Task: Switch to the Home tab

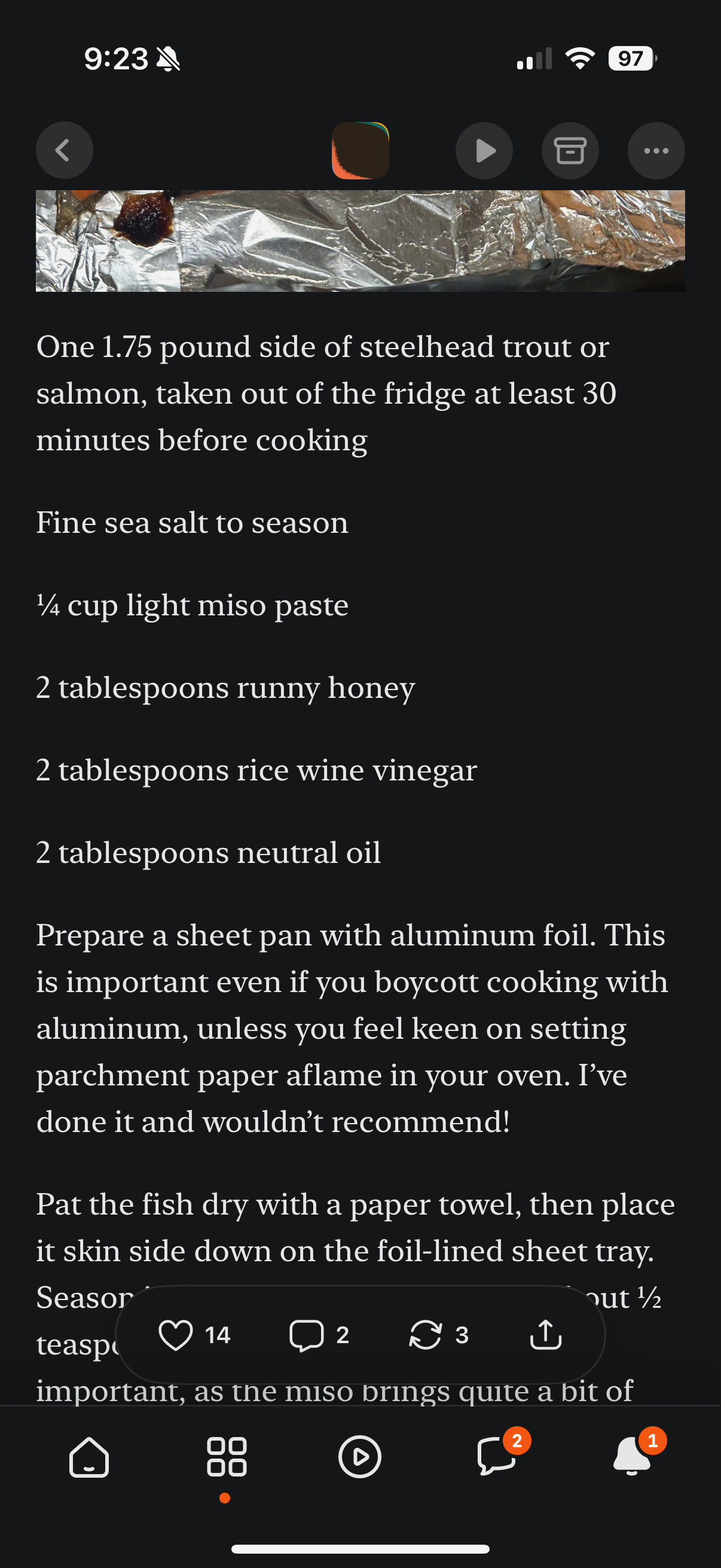Action: pos(90,1457)
